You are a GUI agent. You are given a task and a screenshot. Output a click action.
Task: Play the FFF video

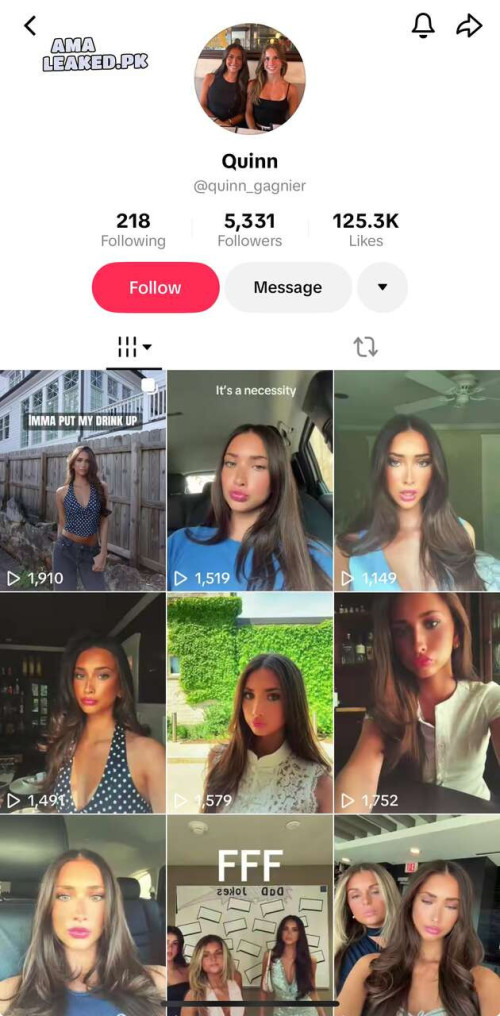pos(250,916)
